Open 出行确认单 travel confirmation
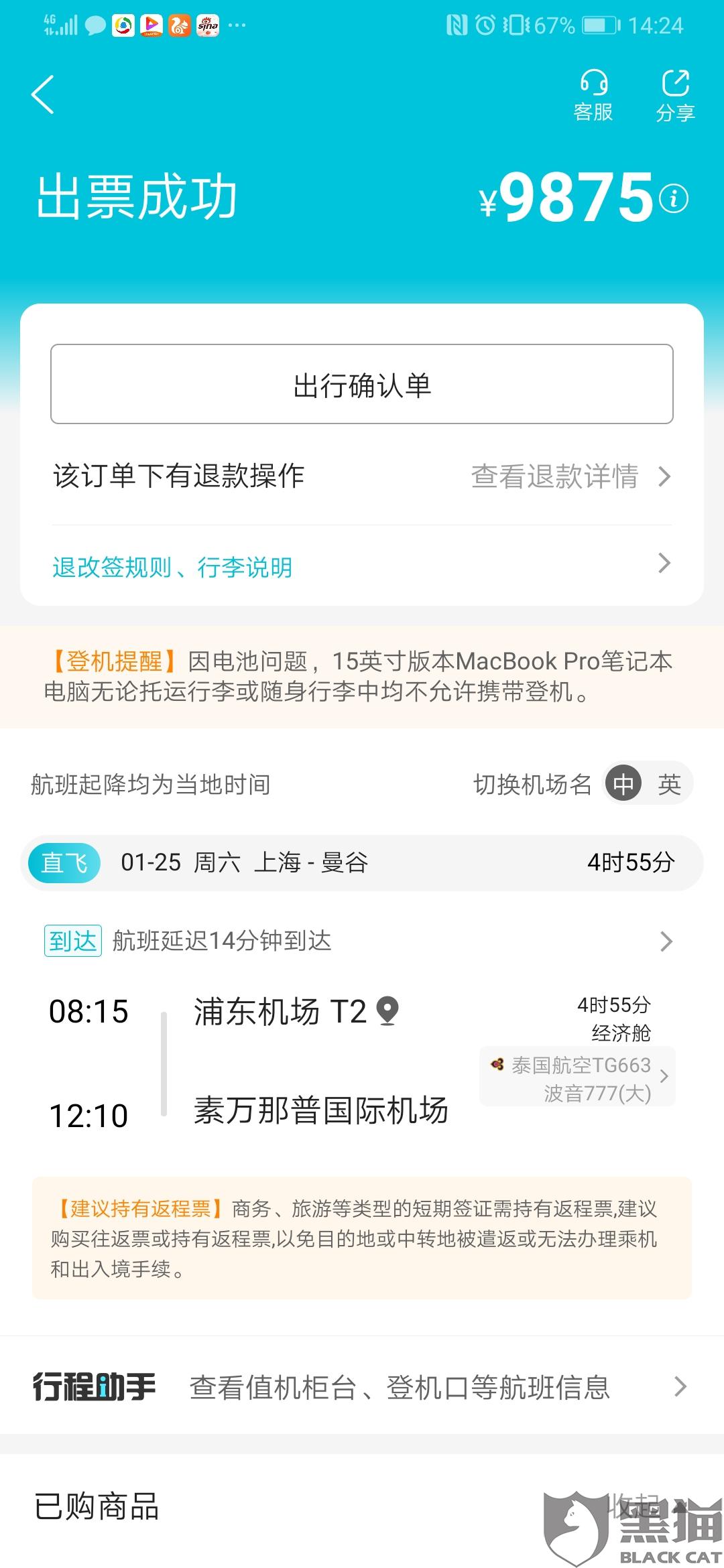The image size is (724, 1568). pyautogui.click(x=362, y=384)
